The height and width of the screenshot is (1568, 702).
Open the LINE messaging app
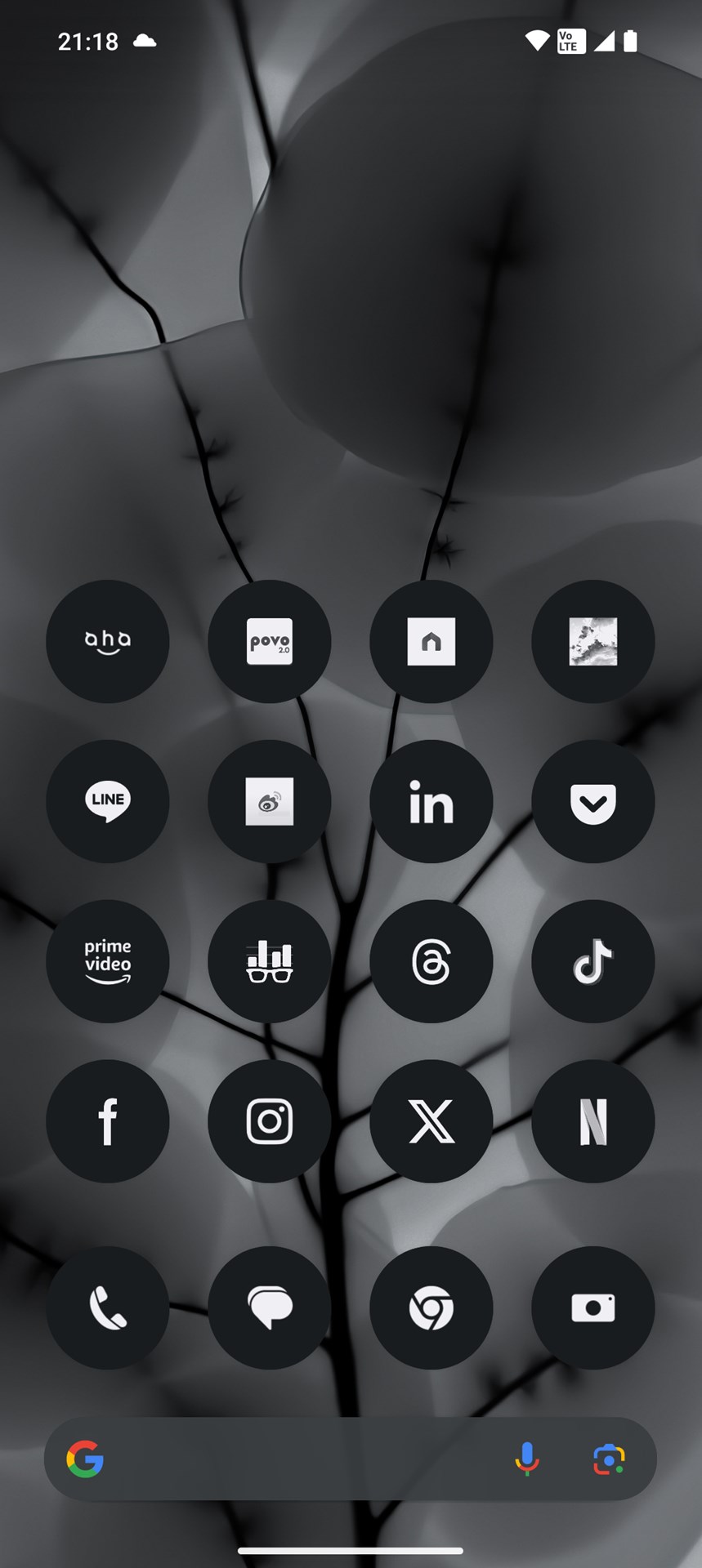pos(107,800)
